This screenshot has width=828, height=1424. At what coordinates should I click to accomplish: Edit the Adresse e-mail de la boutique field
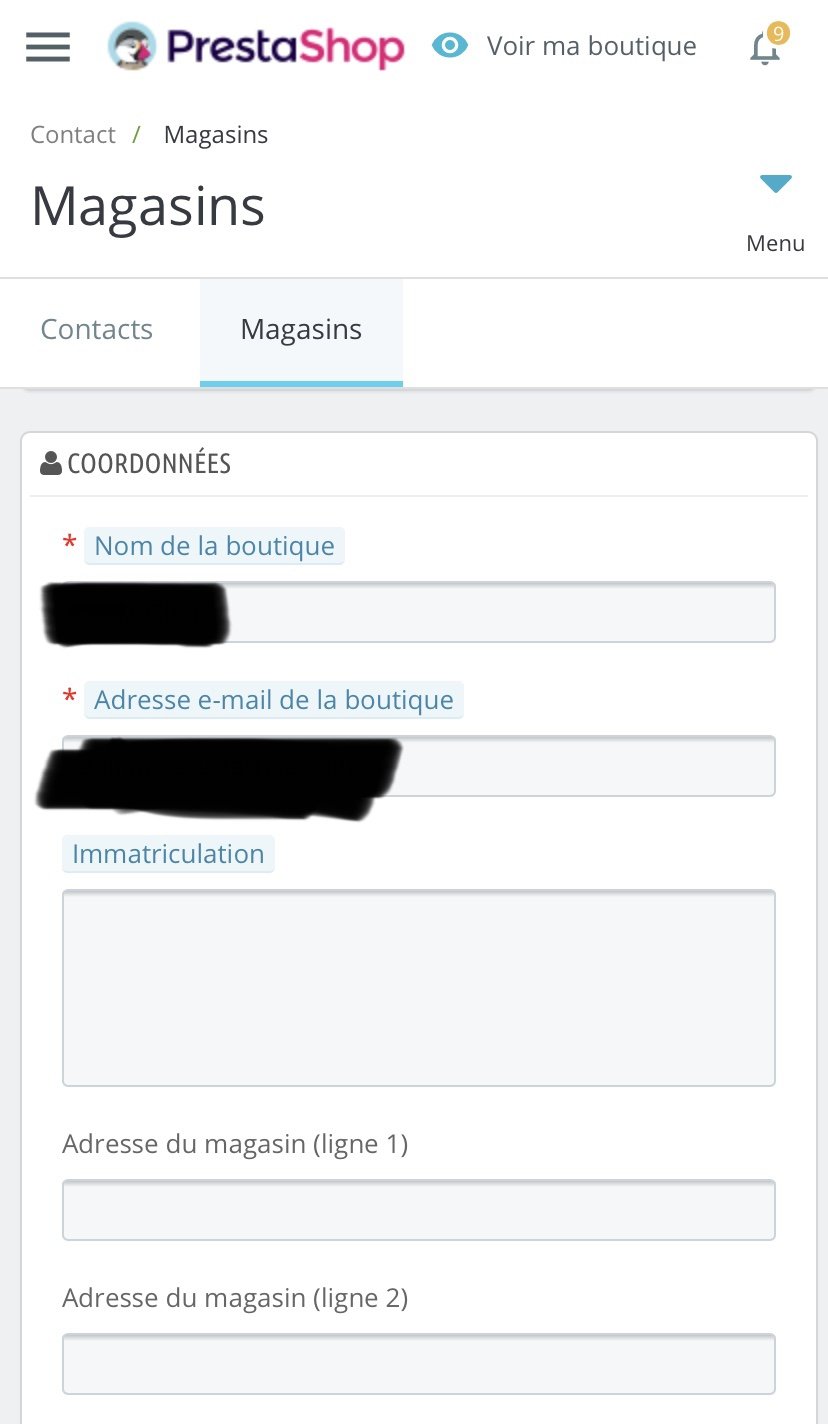click(418, 766)
